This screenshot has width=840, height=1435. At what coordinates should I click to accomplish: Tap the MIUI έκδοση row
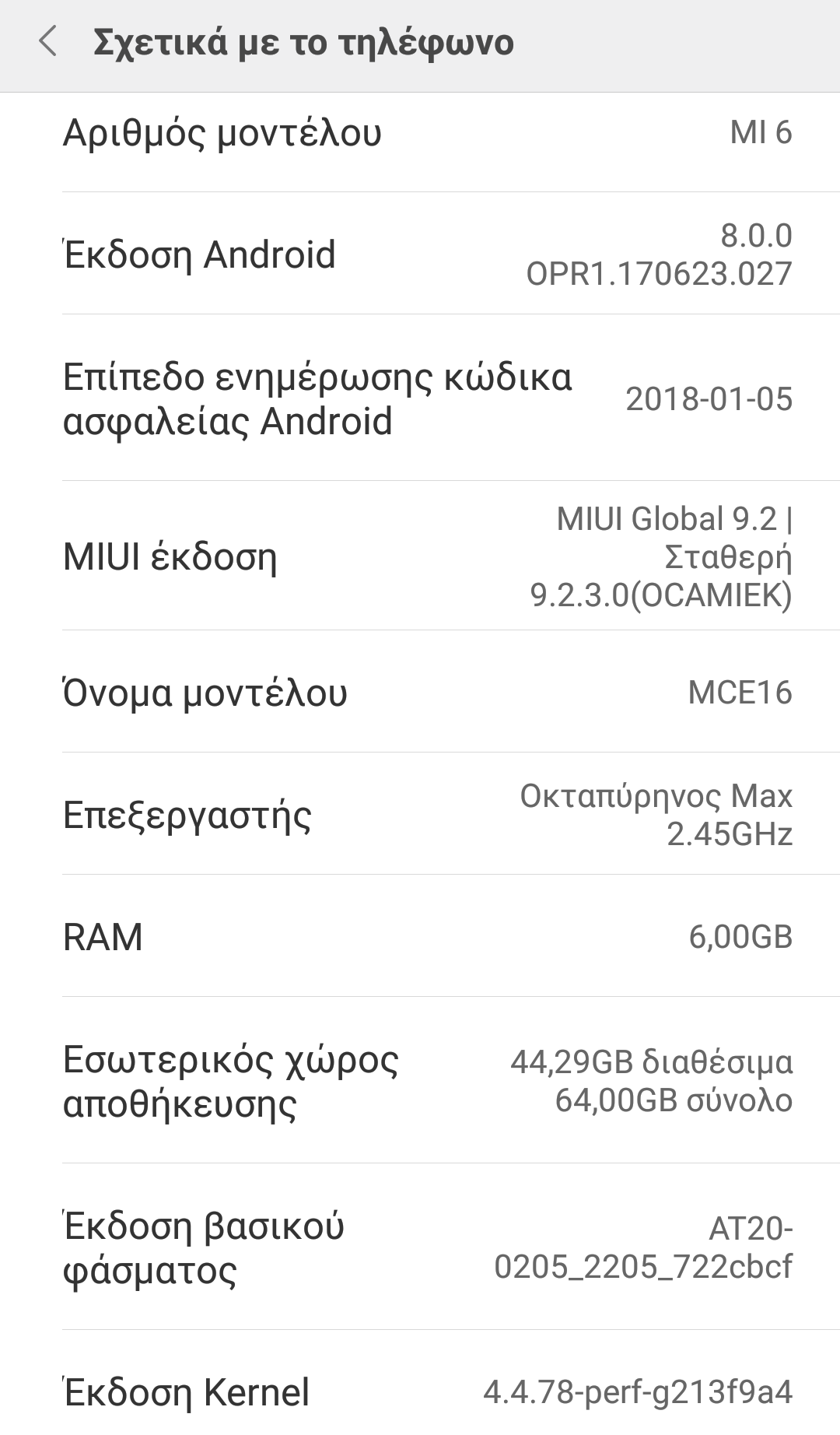[420, 556]
